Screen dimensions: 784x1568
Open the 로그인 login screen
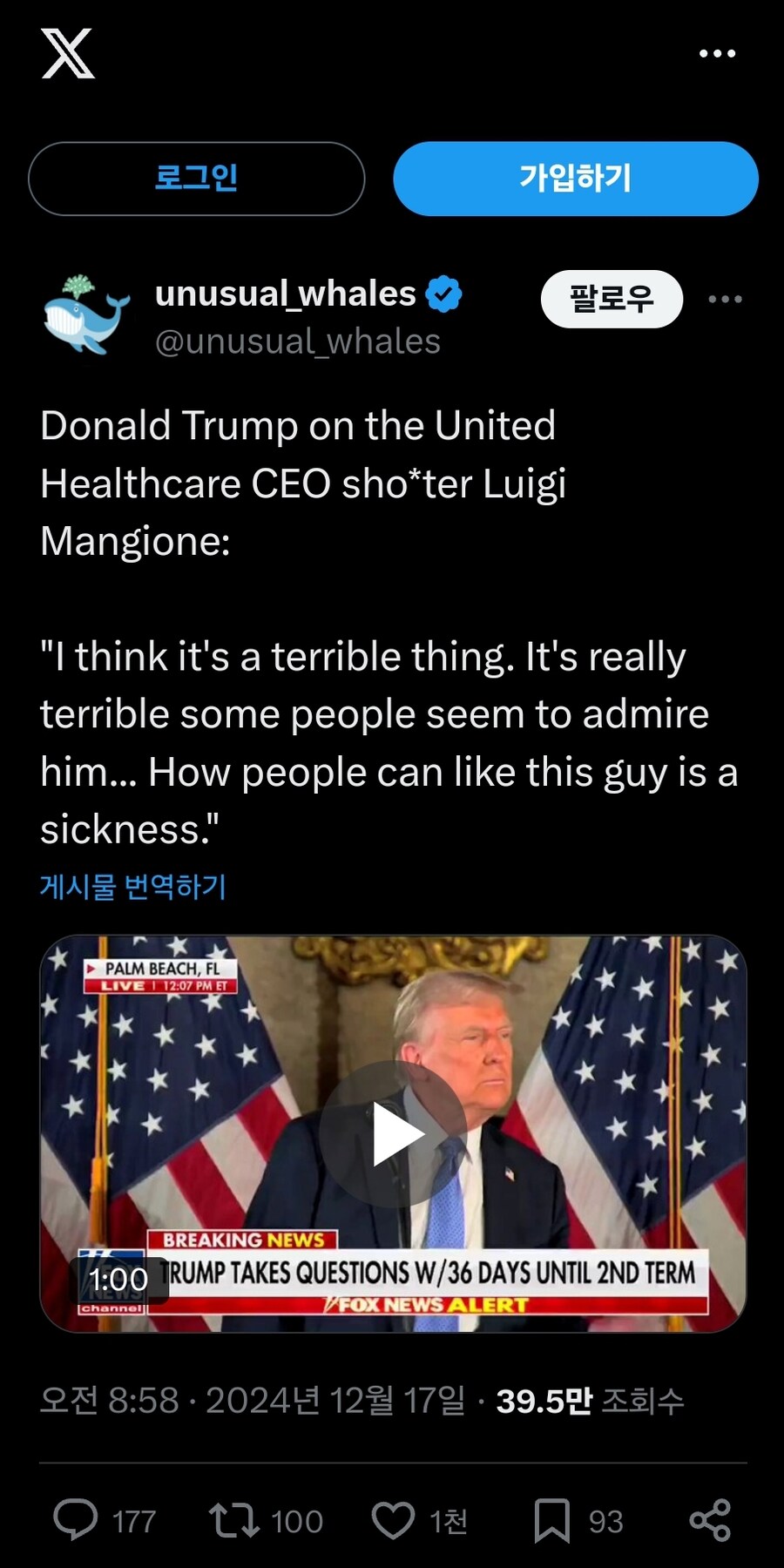click(x=199, y=179)
